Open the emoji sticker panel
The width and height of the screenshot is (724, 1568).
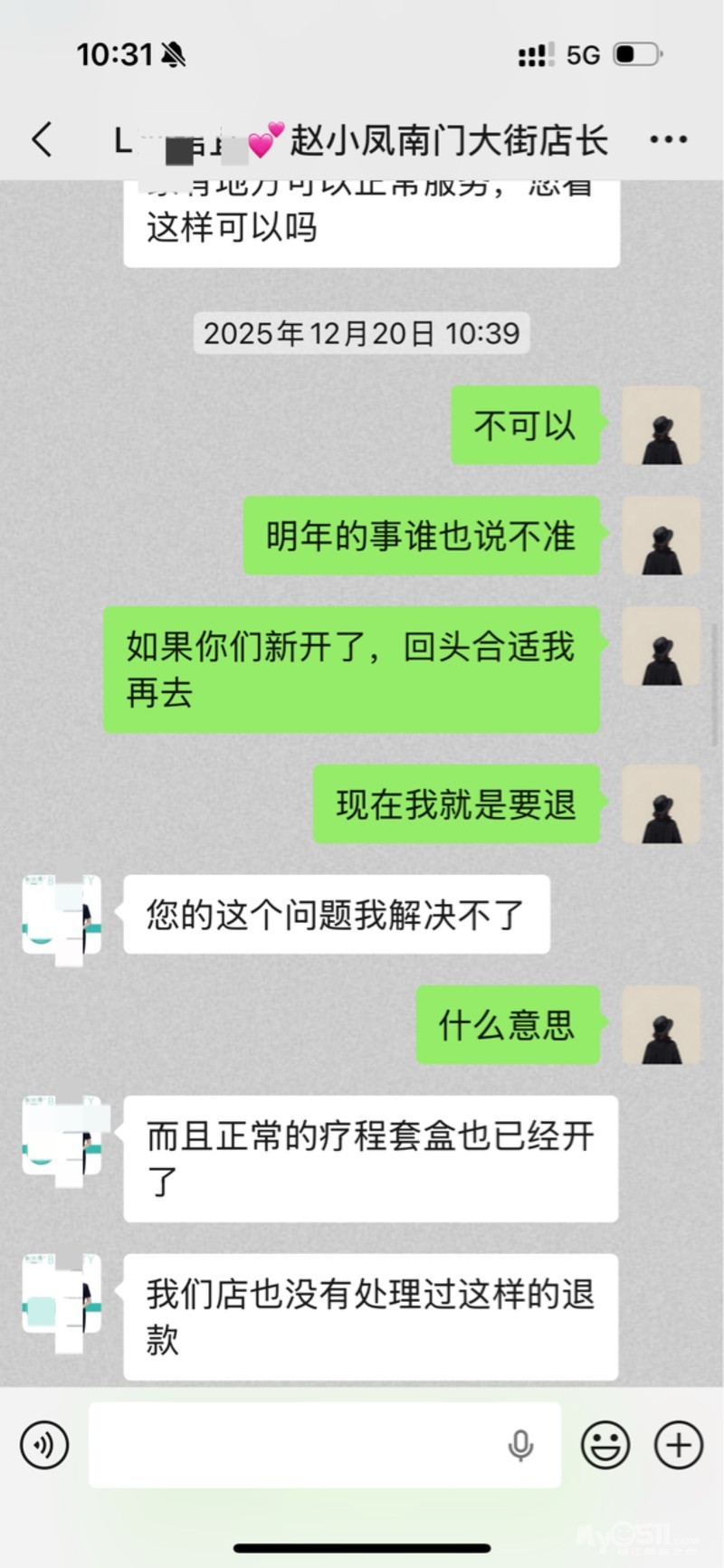(605, 1445)
